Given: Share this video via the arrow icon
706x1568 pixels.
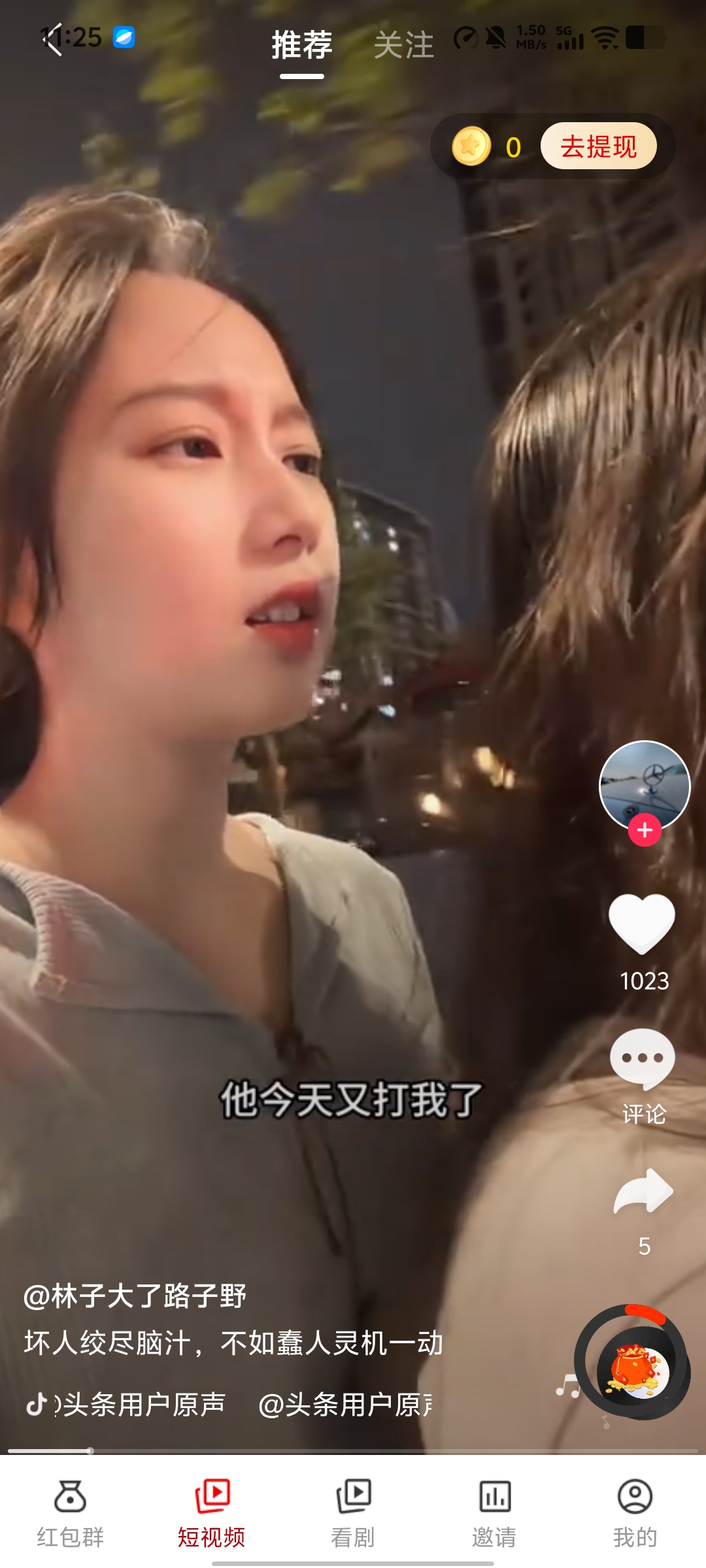Looking at the screenshot, I should coord(644,1192).
